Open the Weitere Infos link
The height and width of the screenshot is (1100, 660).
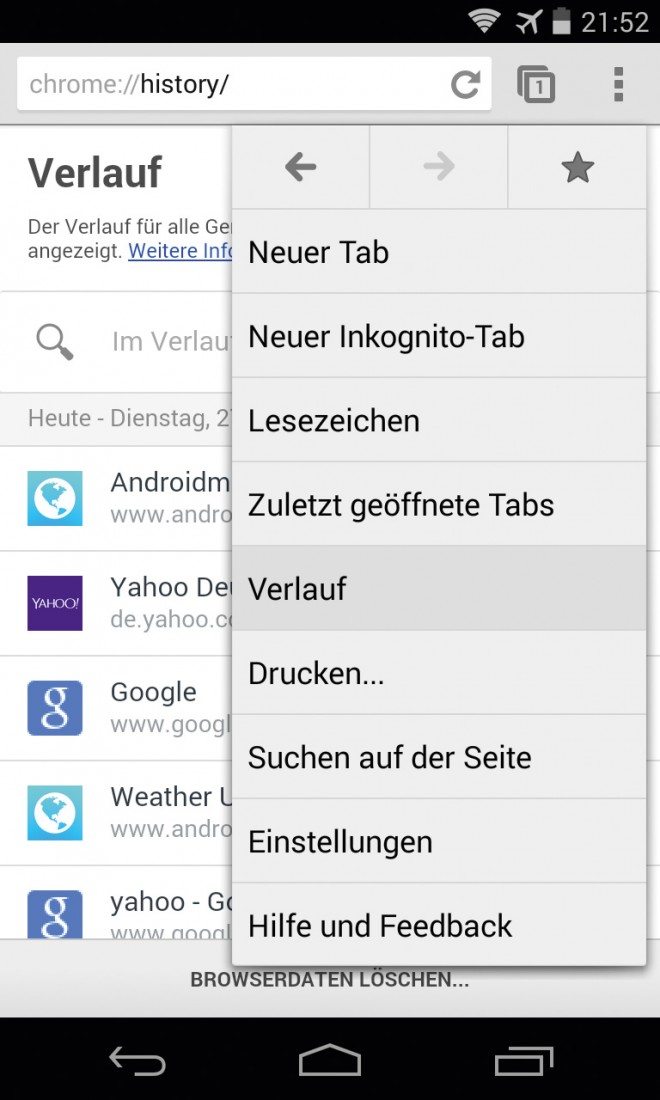(180, 251)
